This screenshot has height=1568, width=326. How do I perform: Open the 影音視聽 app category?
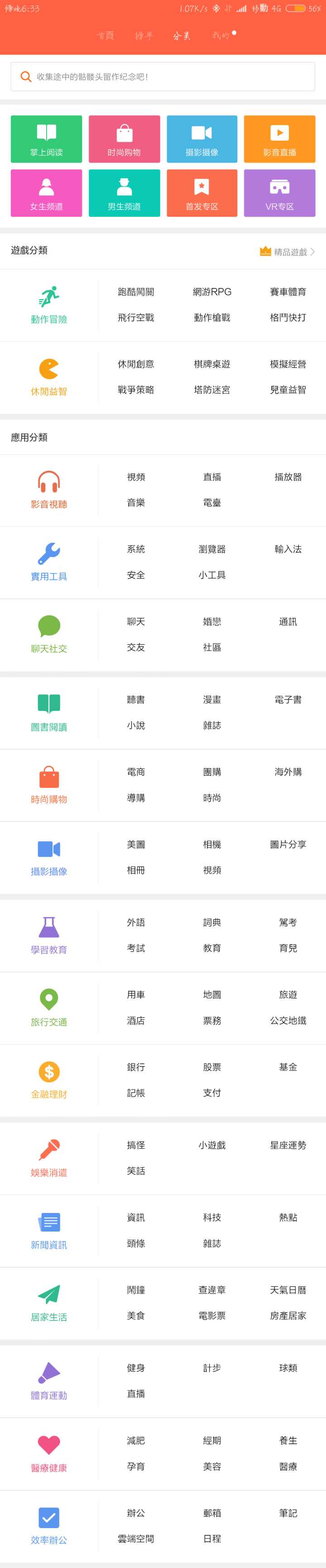(48, 491)
